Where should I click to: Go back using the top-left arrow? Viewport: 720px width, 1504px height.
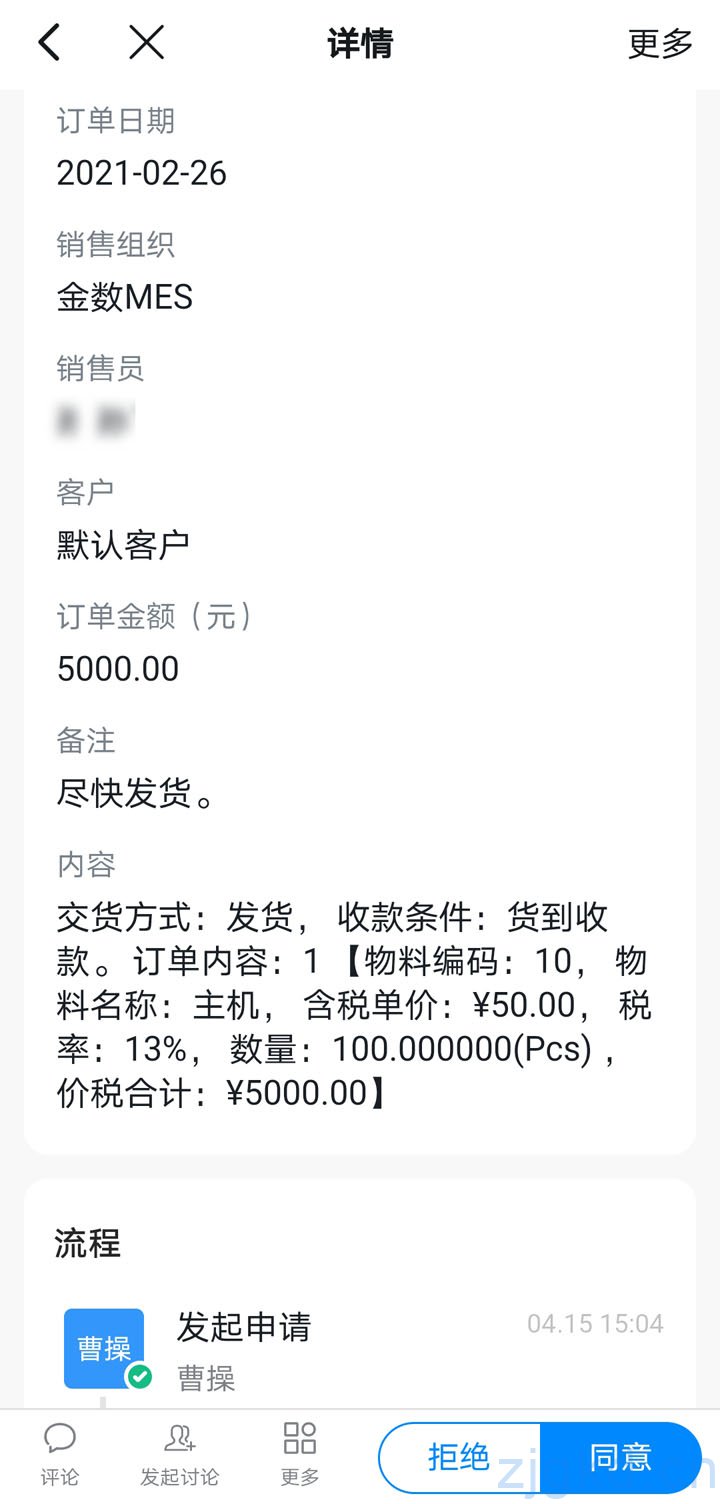[x=49, y=42]
